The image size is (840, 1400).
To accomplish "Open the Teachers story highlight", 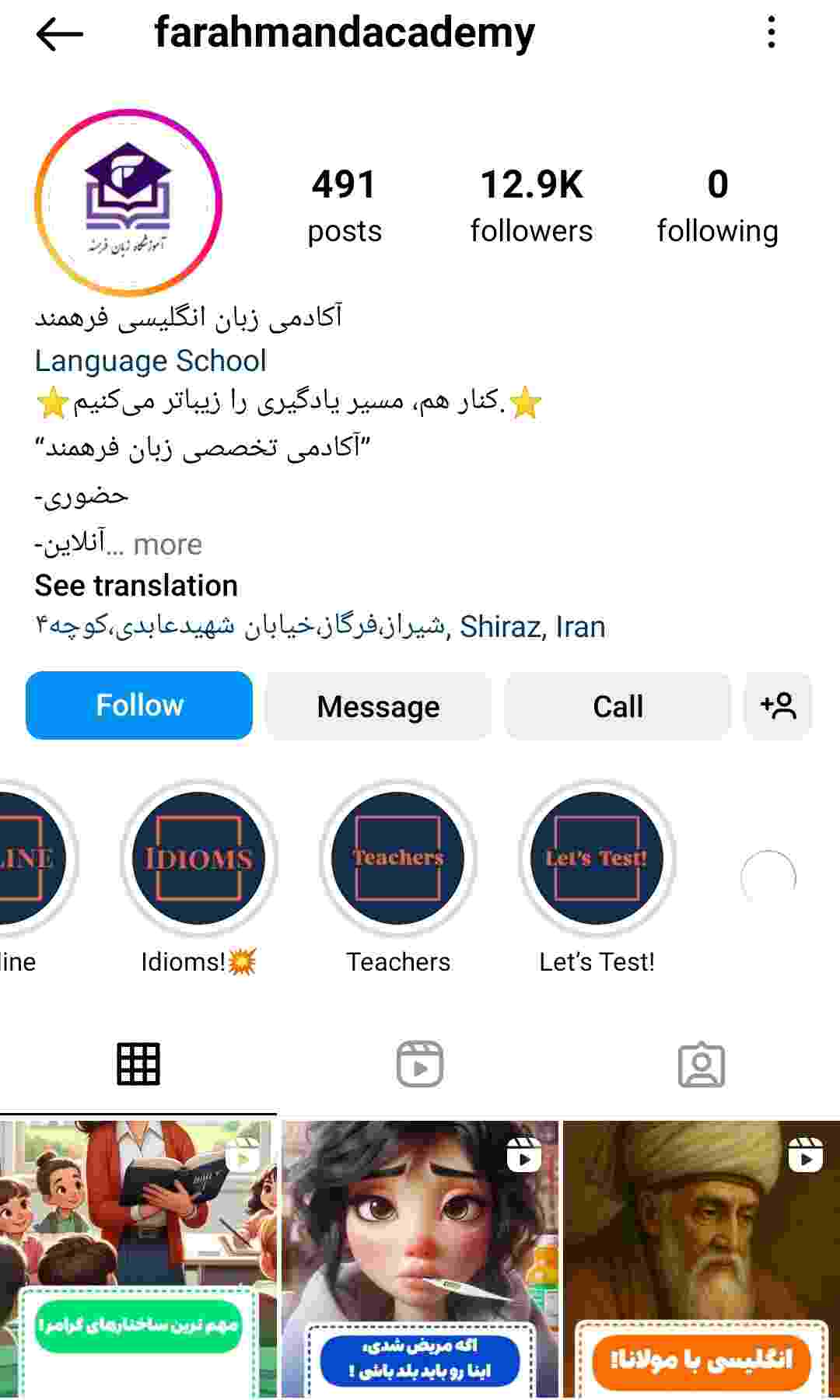I will click(398, 859).
